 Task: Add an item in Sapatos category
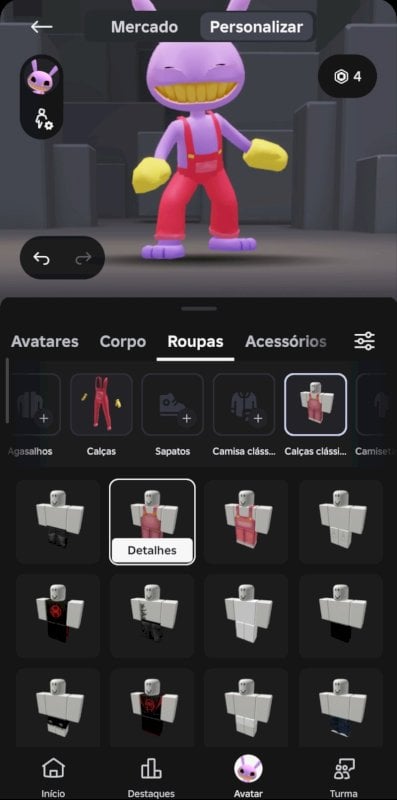[x=172, y=404]
